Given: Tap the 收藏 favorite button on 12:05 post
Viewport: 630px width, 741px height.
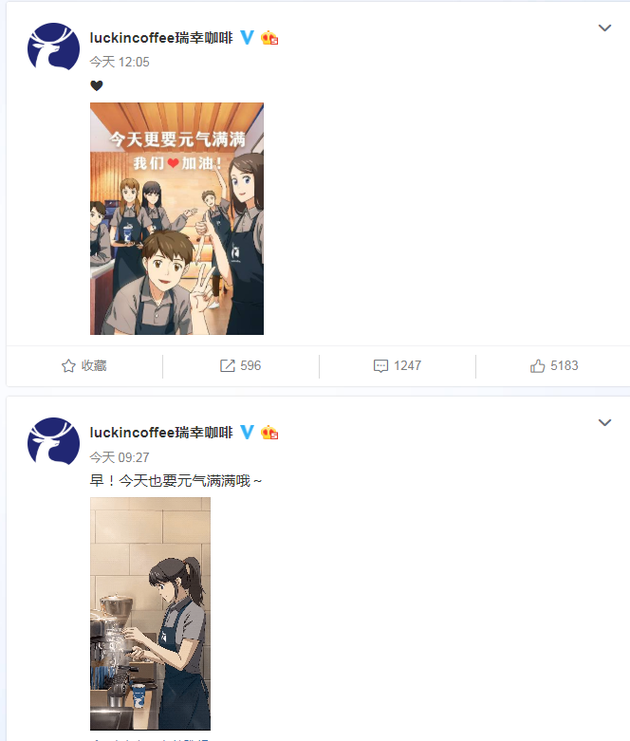Looking at the screenshot, I should coord(84,366).
